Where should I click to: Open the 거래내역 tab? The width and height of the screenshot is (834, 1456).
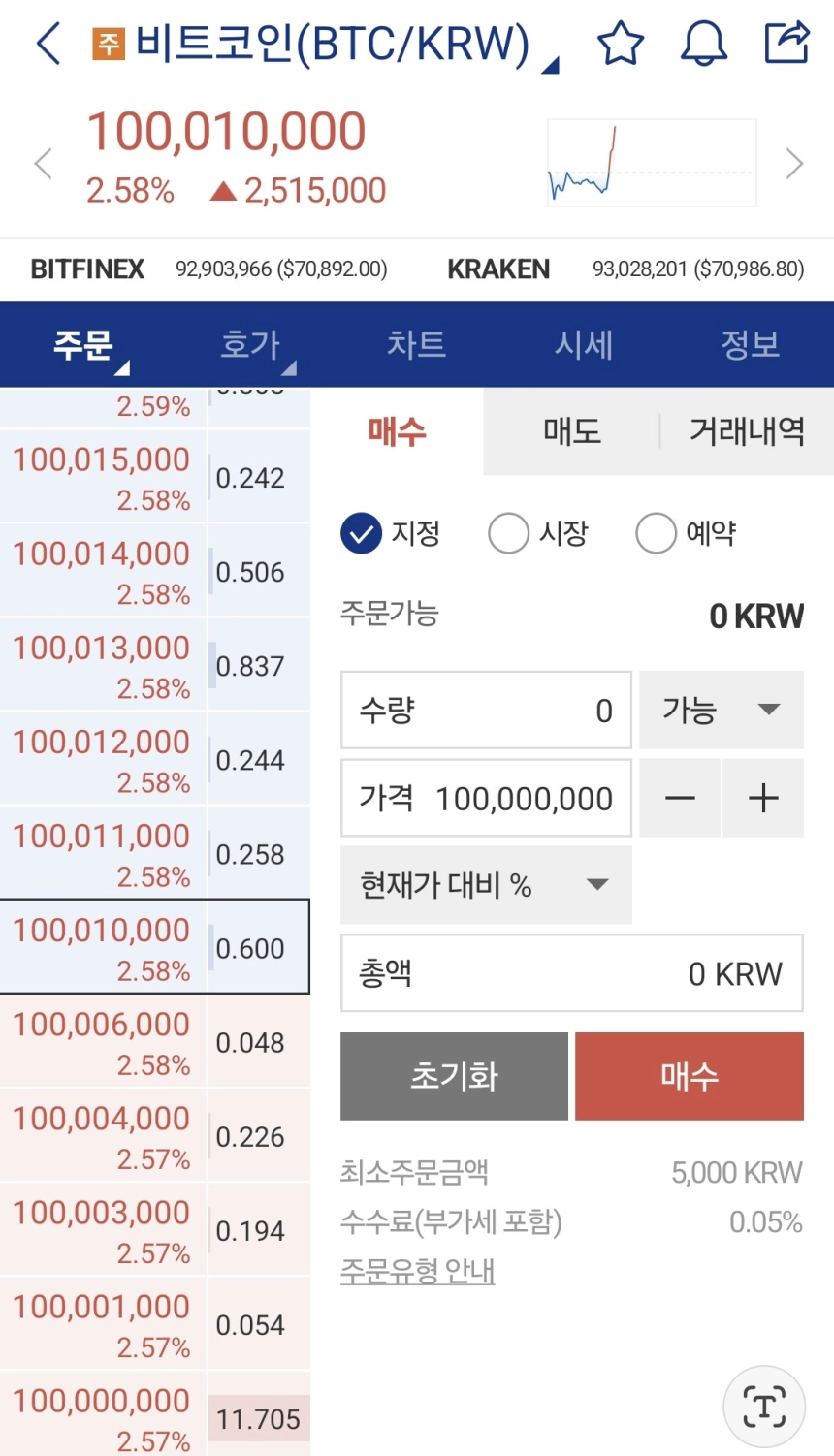747,431
